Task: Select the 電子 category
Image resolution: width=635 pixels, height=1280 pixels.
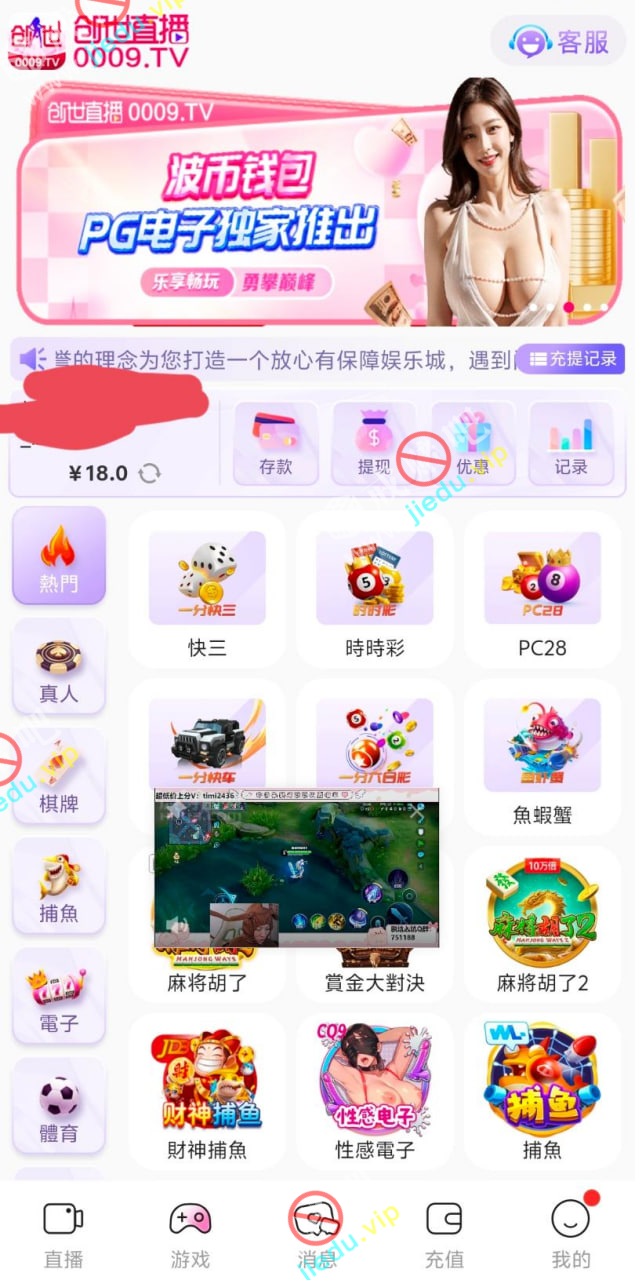Action: tap(58, 996)
